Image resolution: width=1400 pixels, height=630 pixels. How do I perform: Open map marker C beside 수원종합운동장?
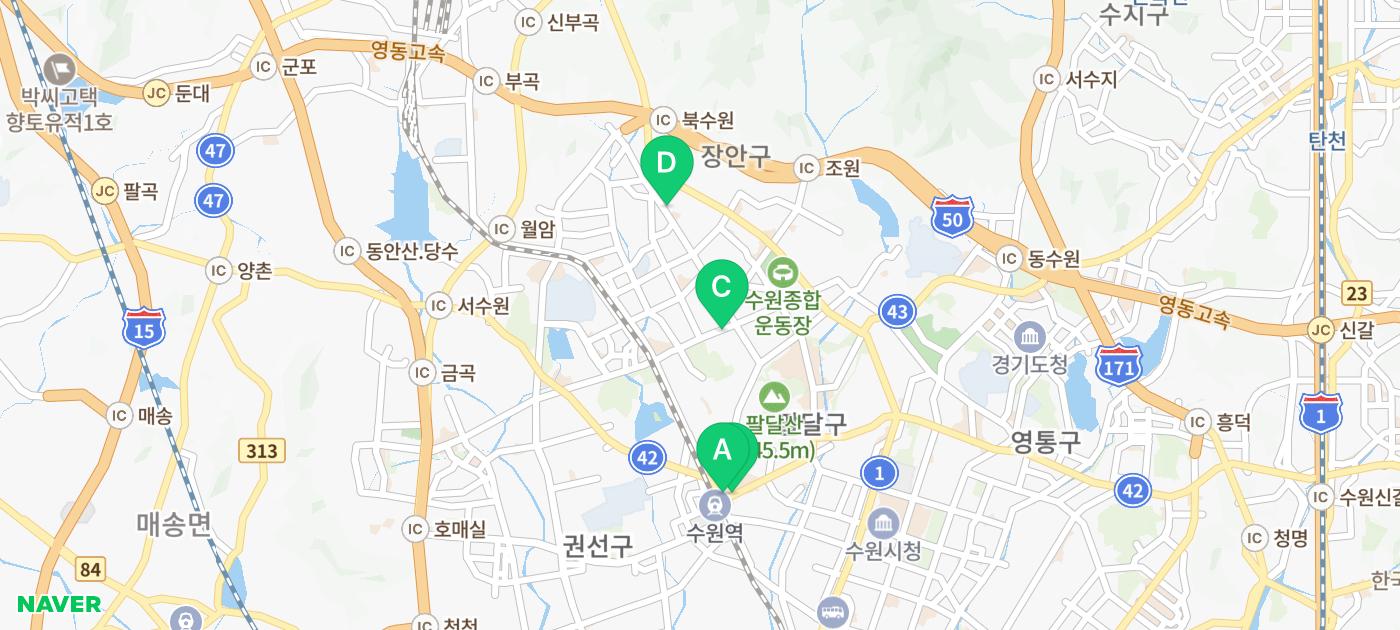point(721,288)
